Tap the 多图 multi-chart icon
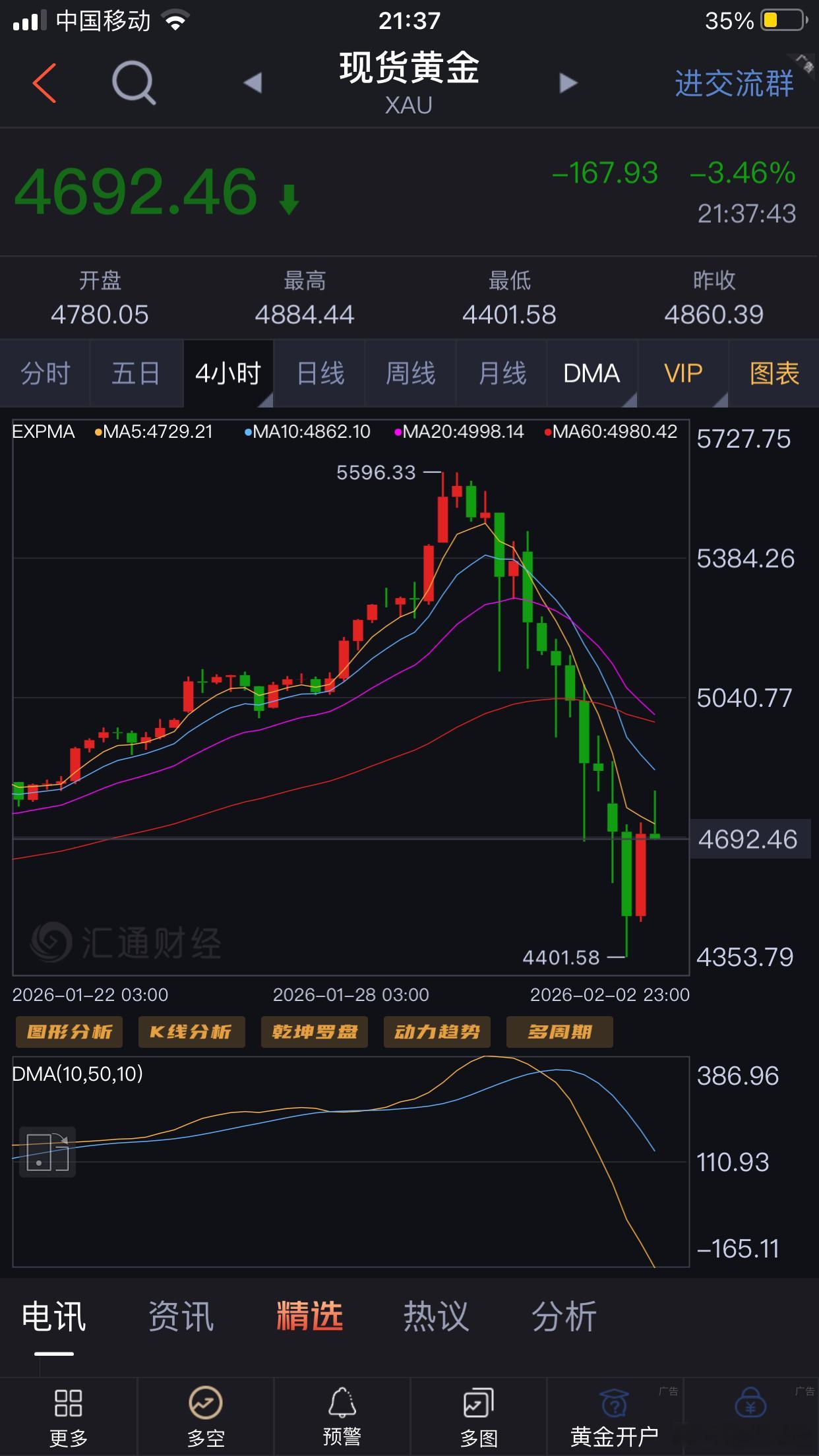The image size is (819, 1456). (477, 1405)
